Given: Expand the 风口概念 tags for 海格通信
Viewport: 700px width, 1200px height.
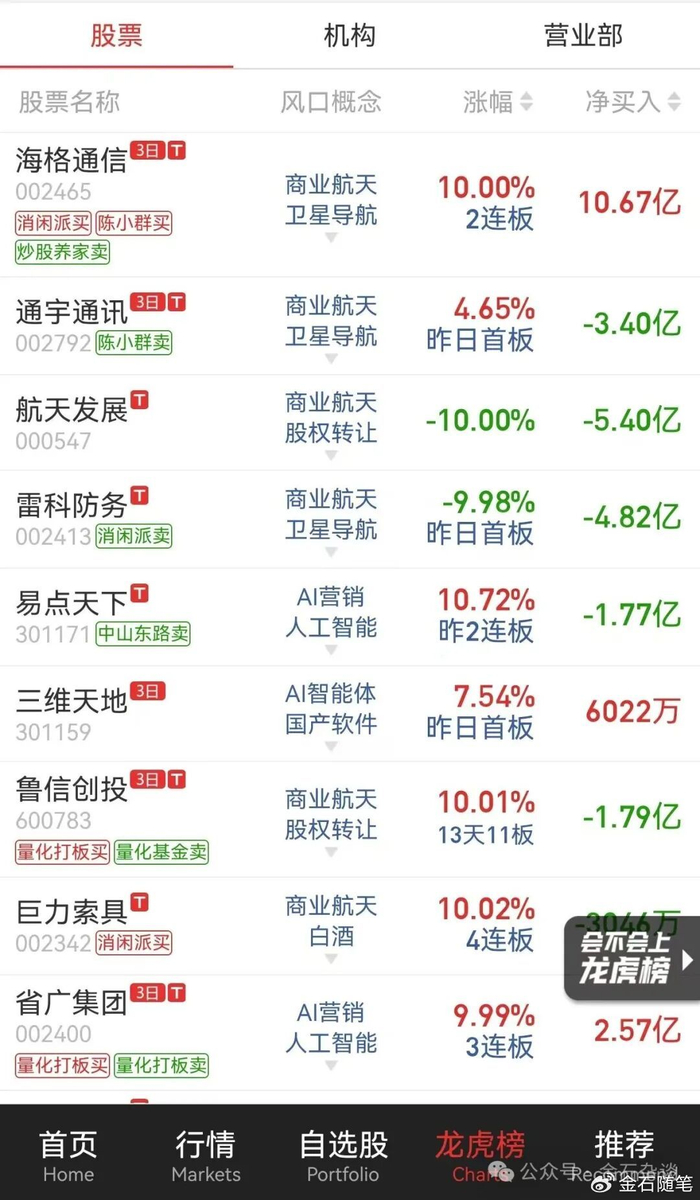Looking at the screenshot, I should pos(331,239).
